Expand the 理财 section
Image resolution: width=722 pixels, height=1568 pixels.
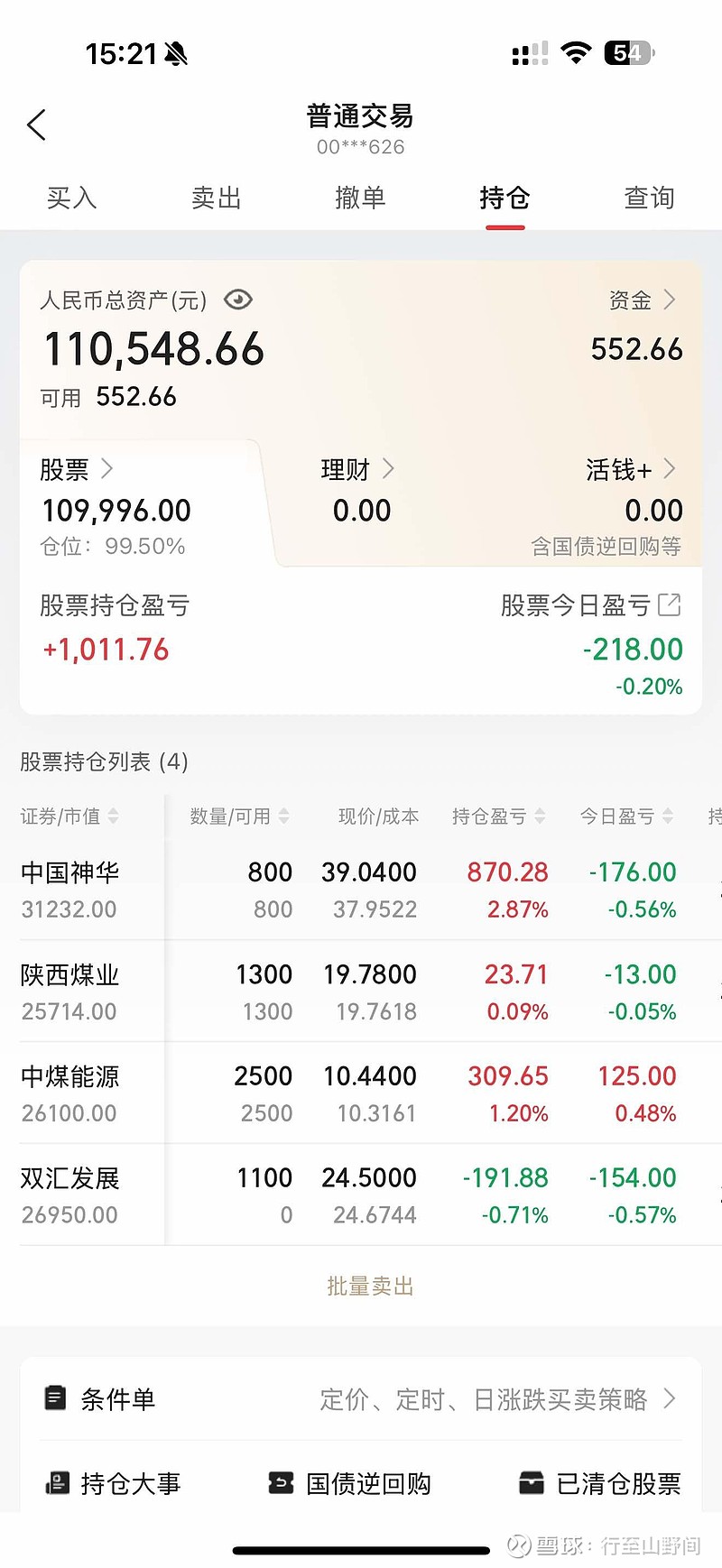(388, 469)
